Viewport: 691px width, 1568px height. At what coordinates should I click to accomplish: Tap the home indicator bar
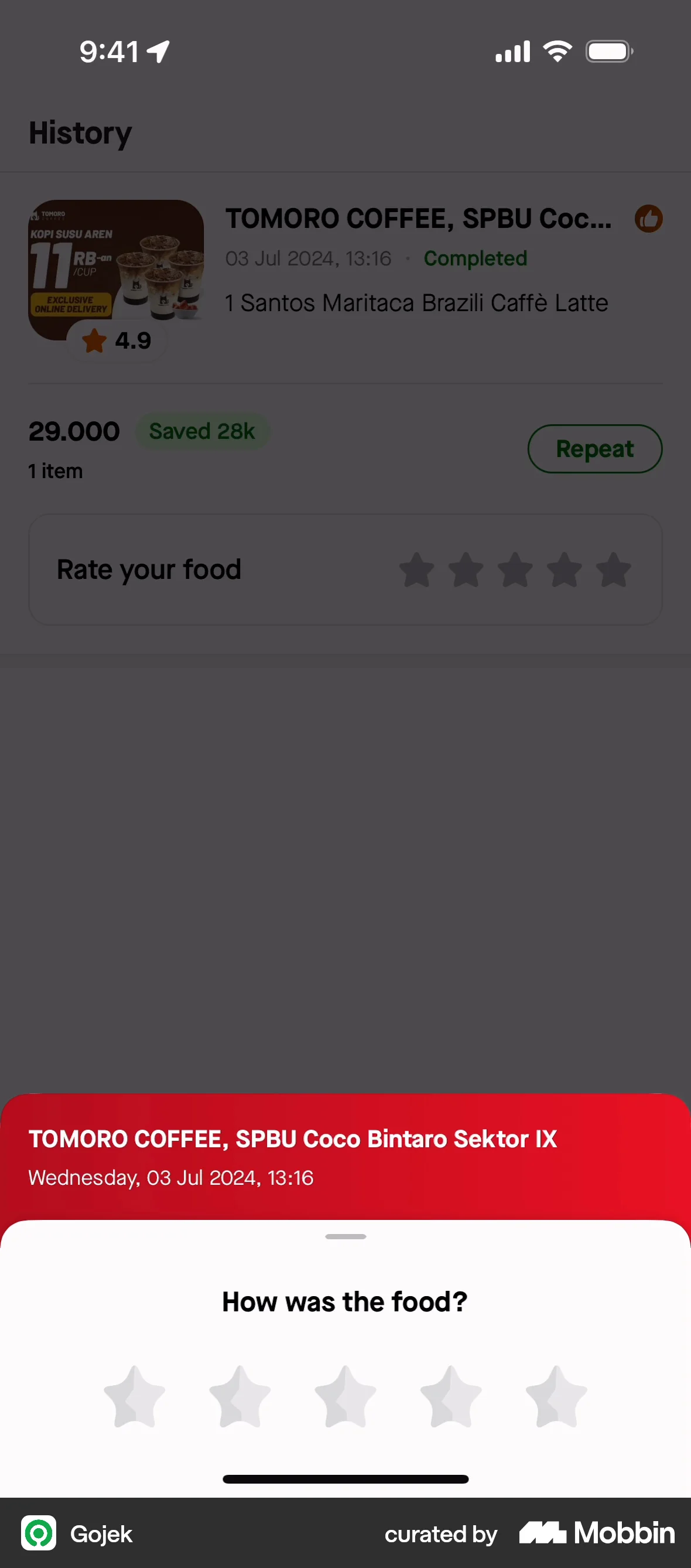(345, 1480)
